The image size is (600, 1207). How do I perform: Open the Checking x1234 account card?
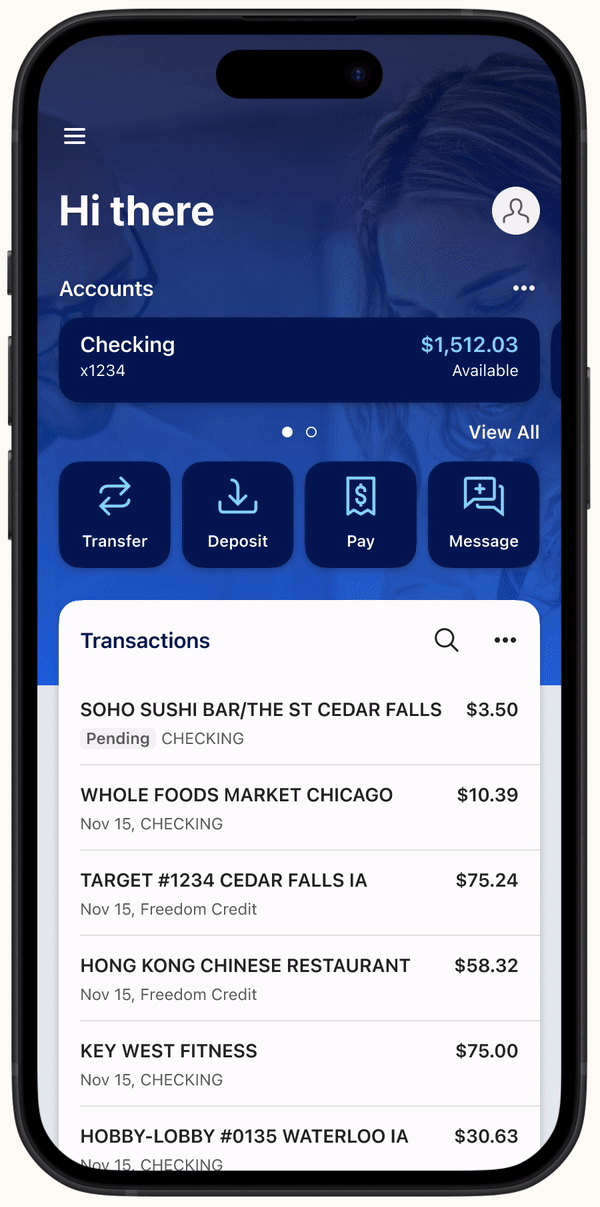point(299,359)
